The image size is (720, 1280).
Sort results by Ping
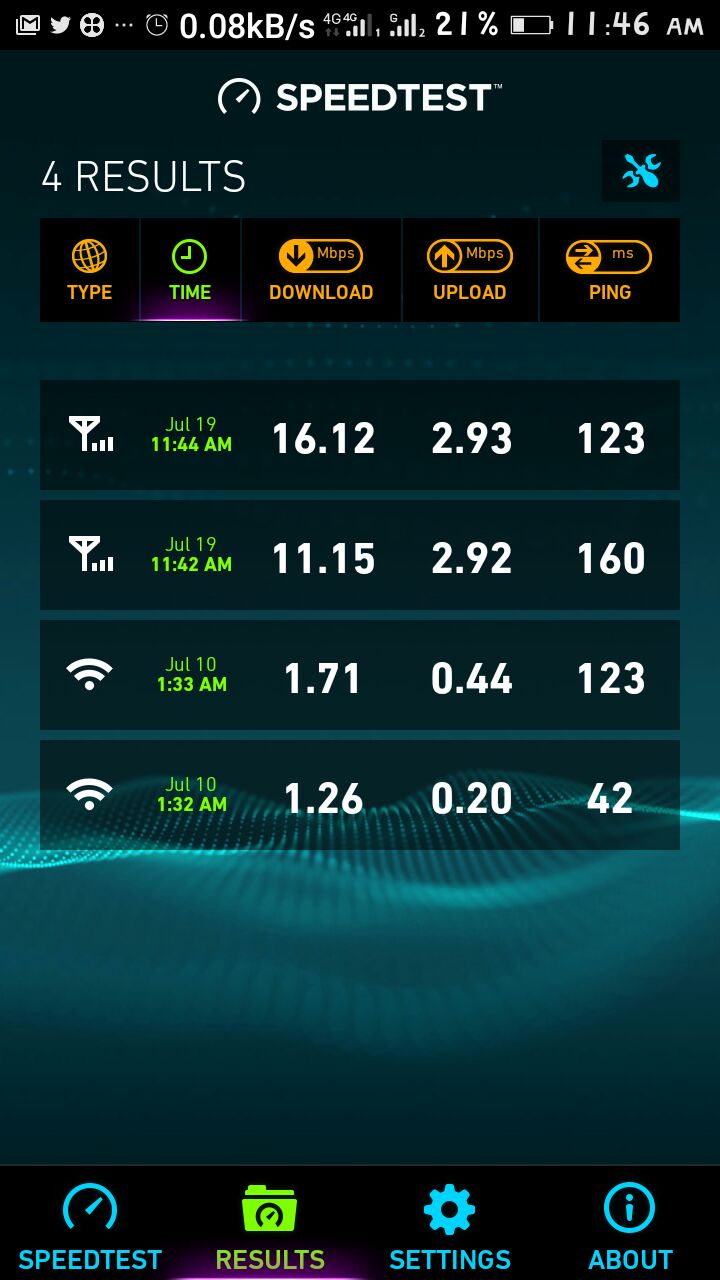click(x=610, y=271)
